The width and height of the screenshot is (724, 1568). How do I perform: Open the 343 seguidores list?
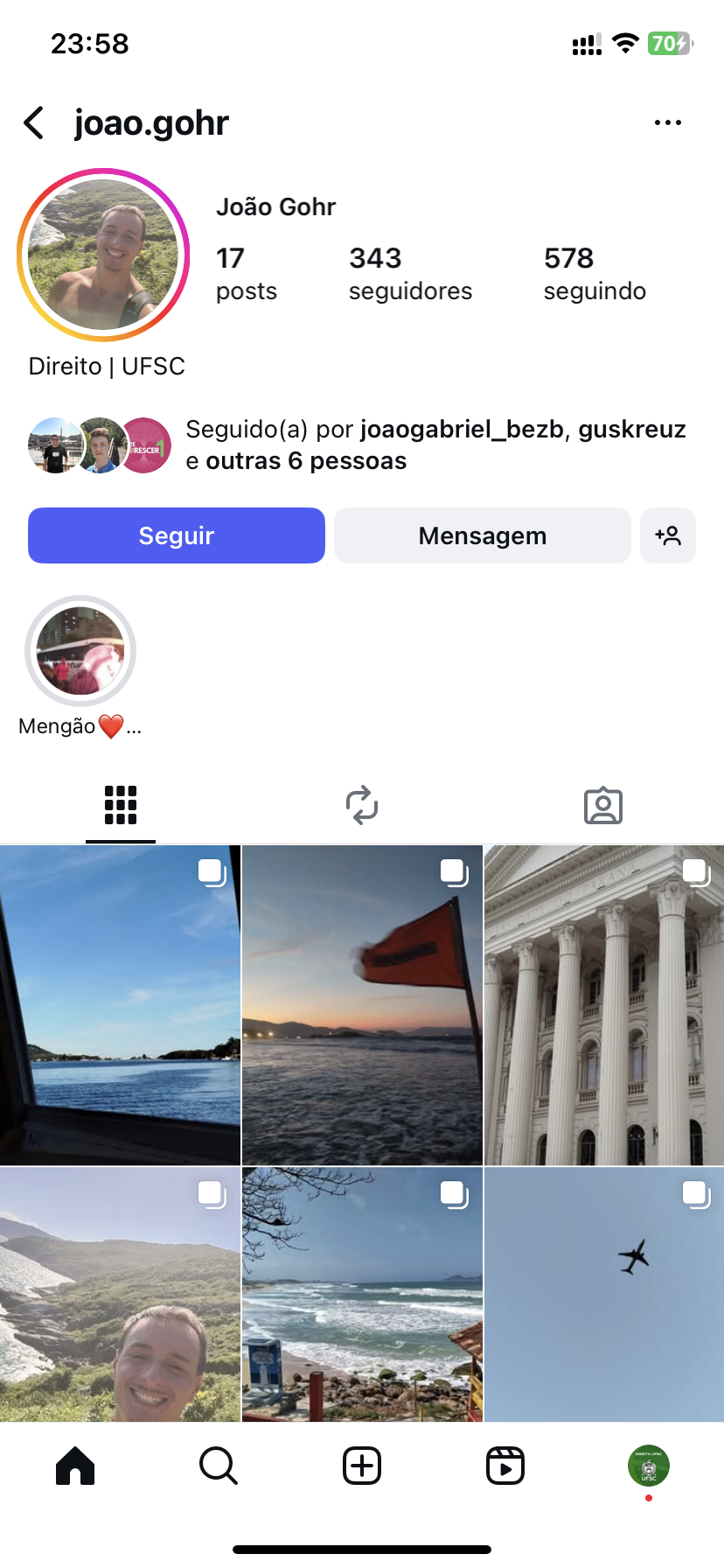point(409,273)
